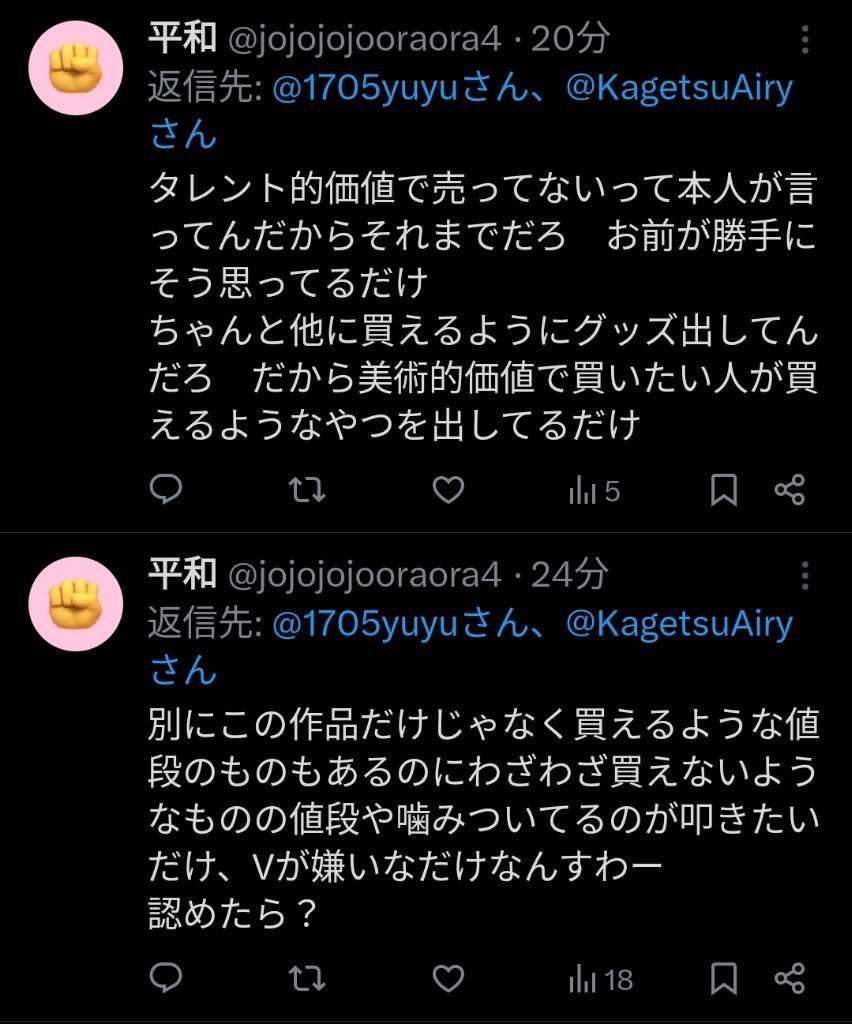Share the 20分 tweet

click(x=789, y=490)
